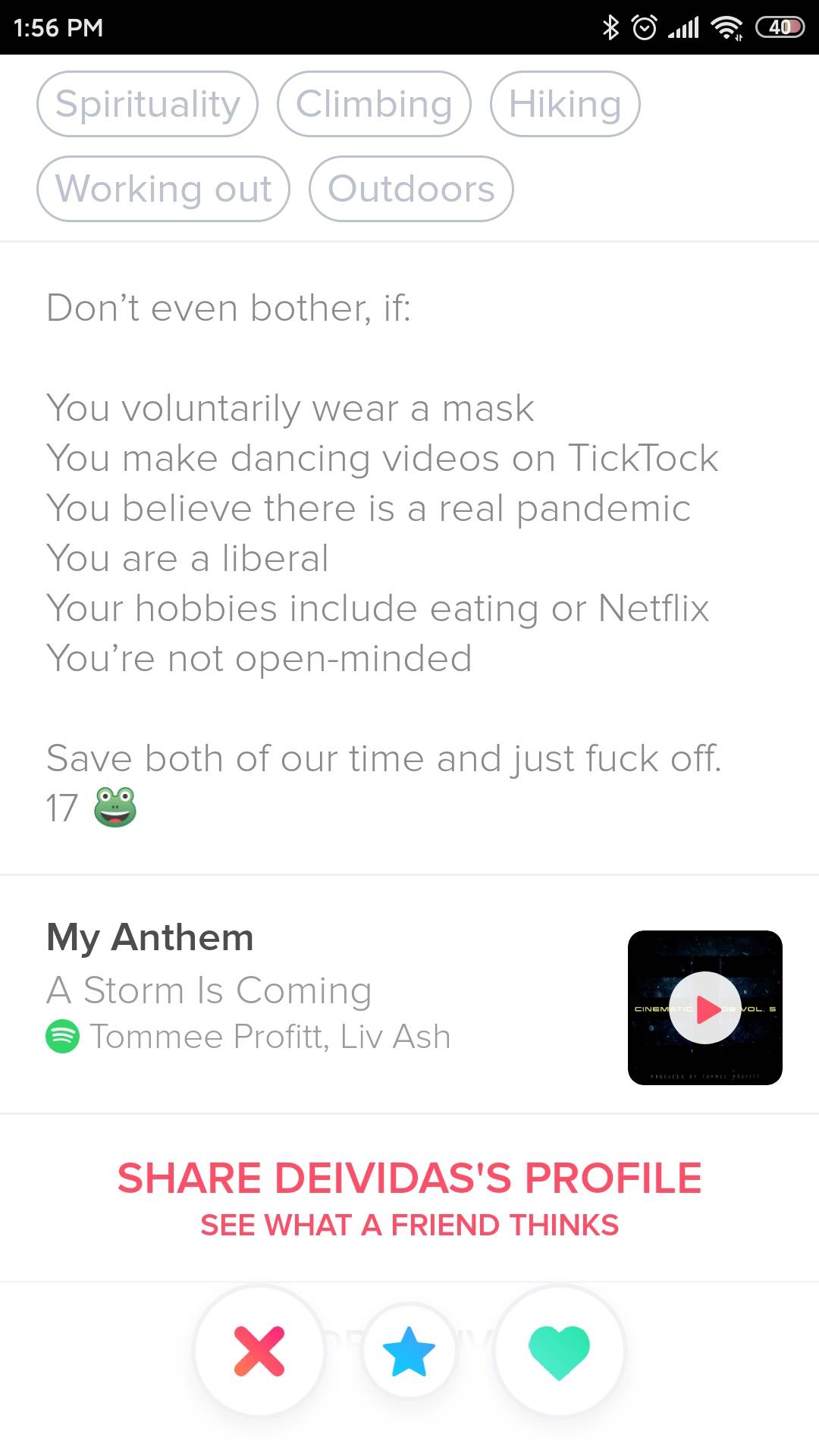This screenshot has height=1456, width=819.
Task: Select the Outdoors interest chip
Action: pos(410,189)
